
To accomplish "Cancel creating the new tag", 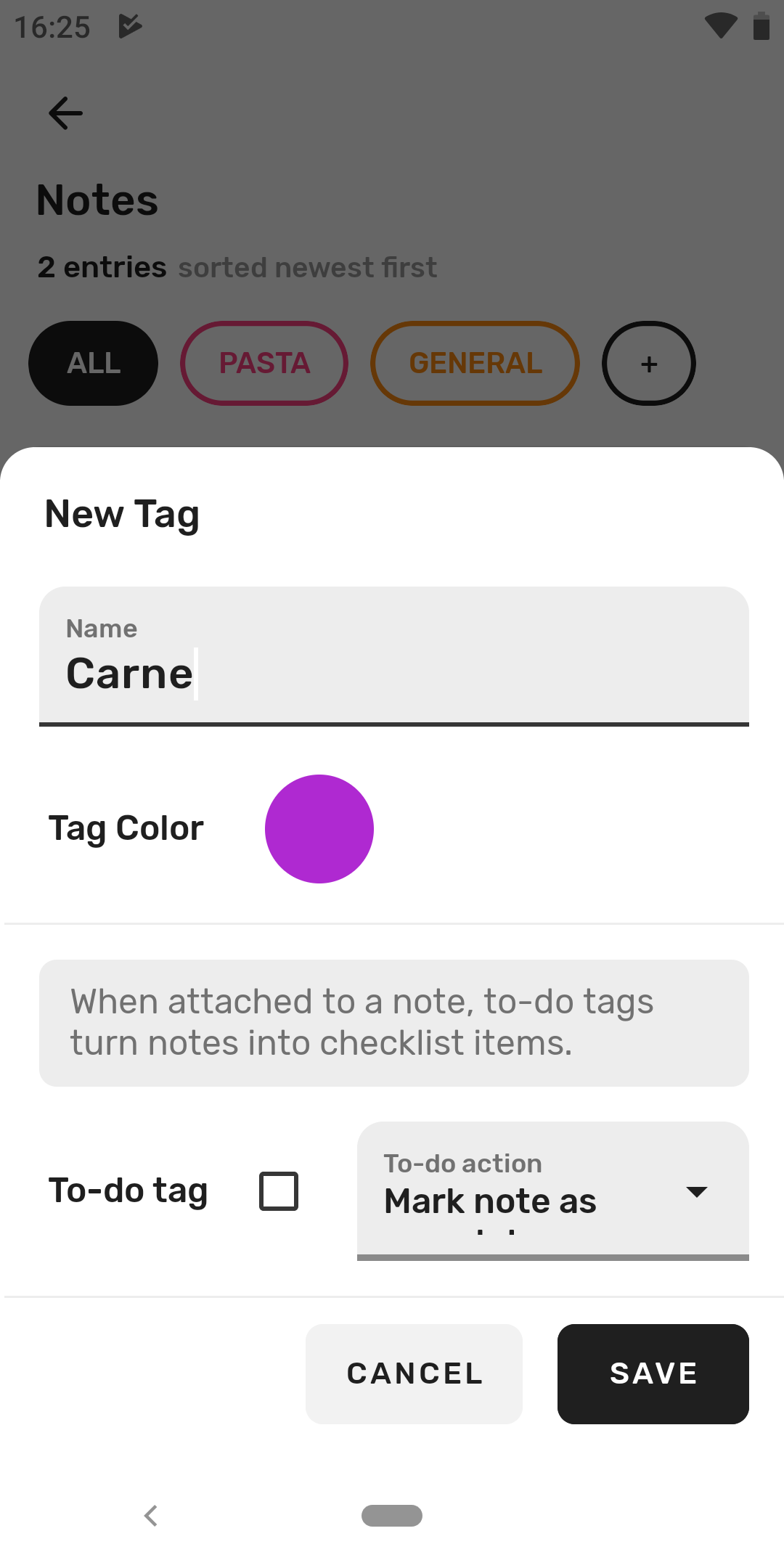I will point(414,1373).
